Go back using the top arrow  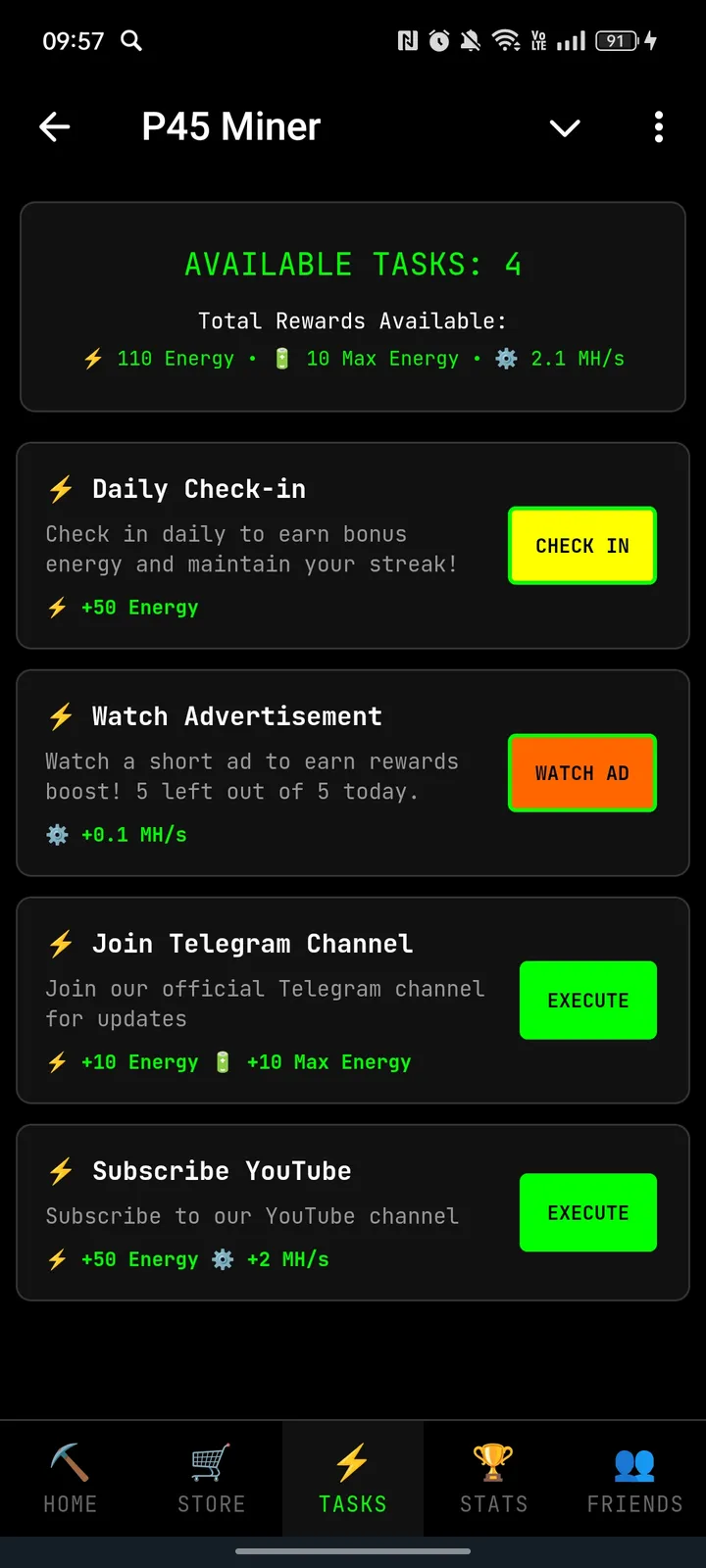coord(55,127)
